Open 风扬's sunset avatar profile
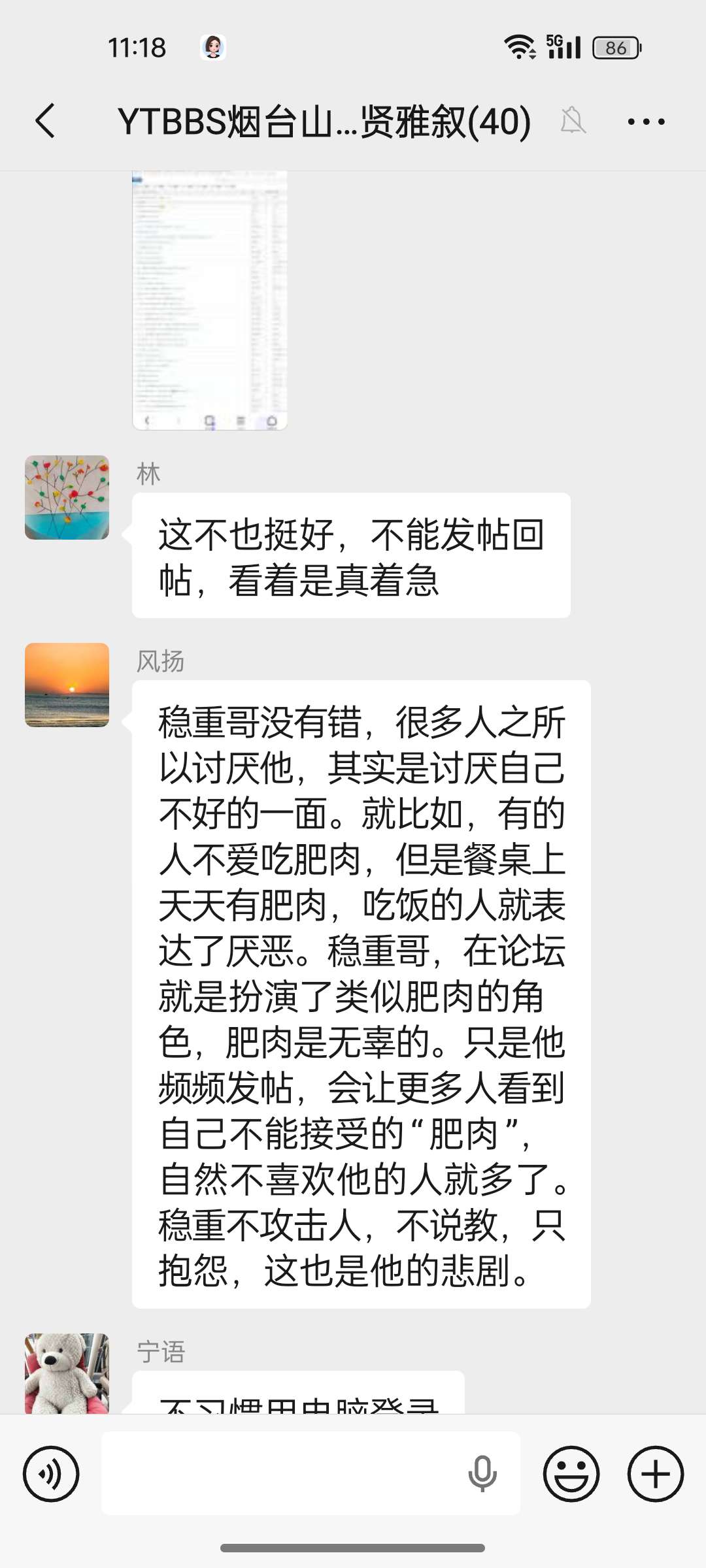 click(67, 685)
